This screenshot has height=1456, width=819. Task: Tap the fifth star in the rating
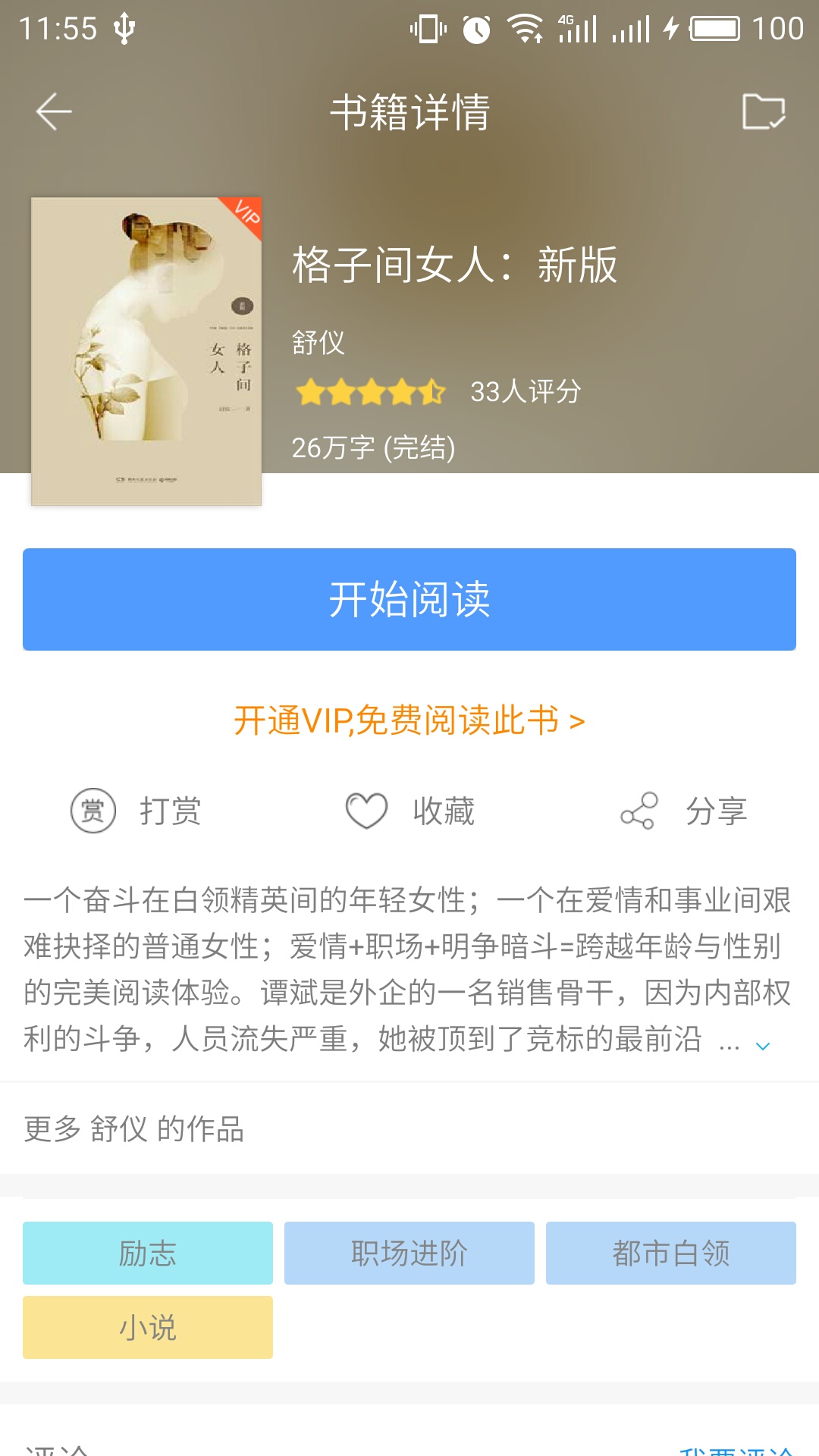point(431,392)
